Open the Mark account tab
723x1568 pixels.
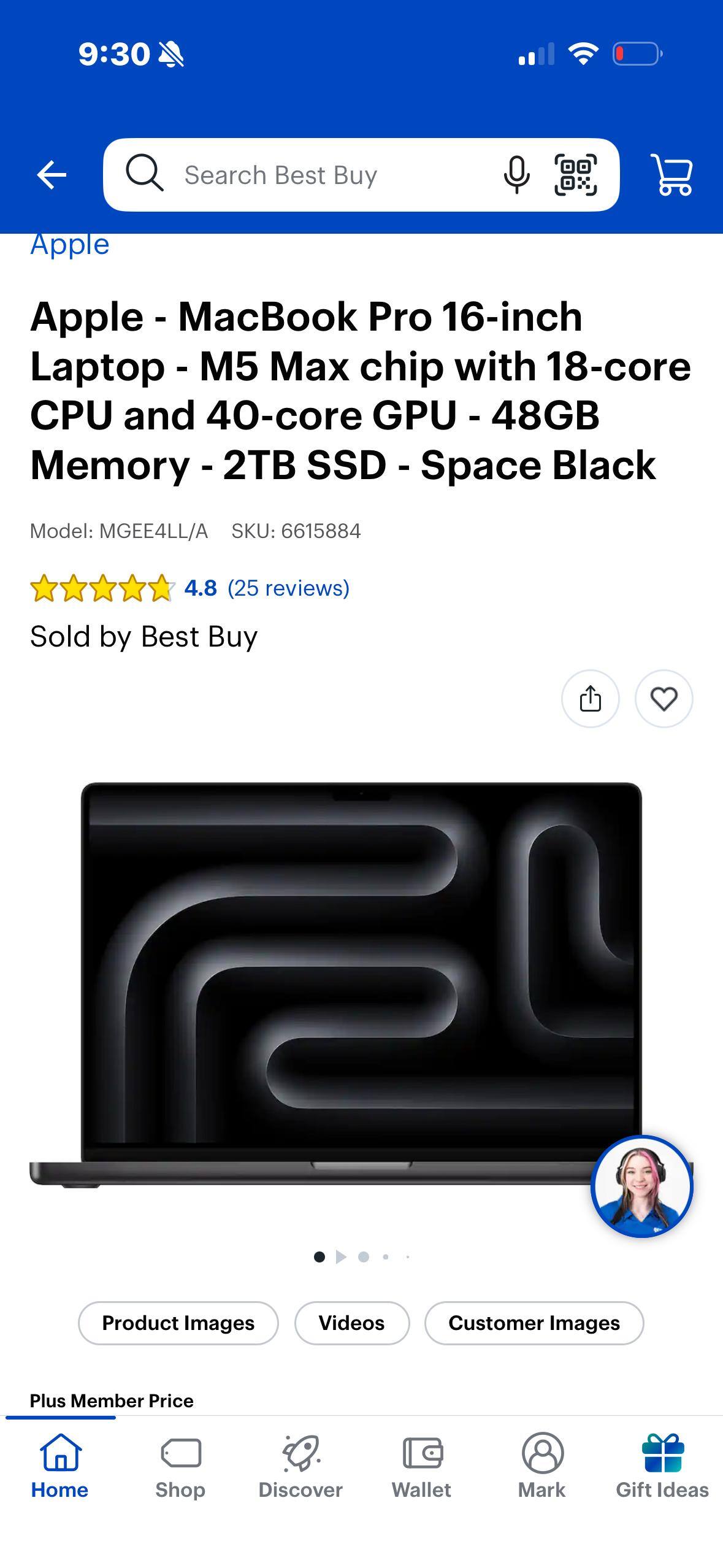click(542, 1466)
